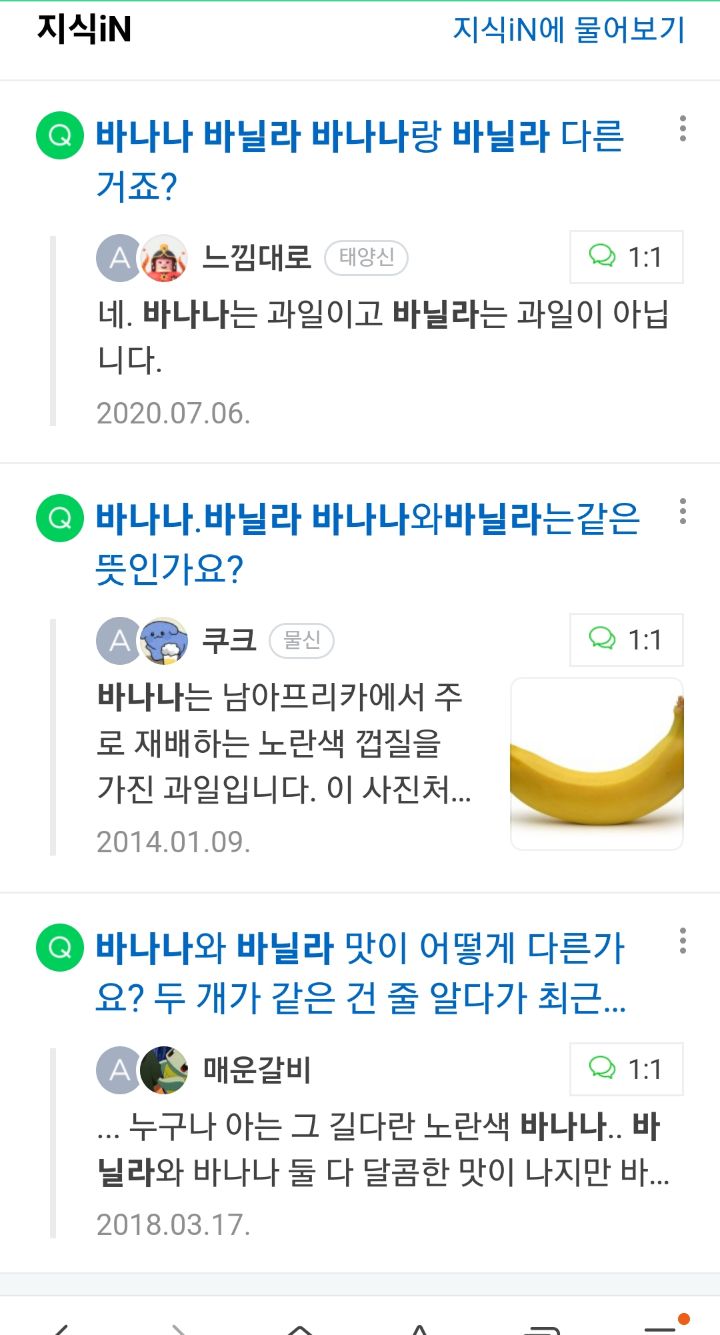This screenshot has width=720, height=1335.
Task: Start 1:1 chat with 매운갈비
Action: coord(626,1069)
